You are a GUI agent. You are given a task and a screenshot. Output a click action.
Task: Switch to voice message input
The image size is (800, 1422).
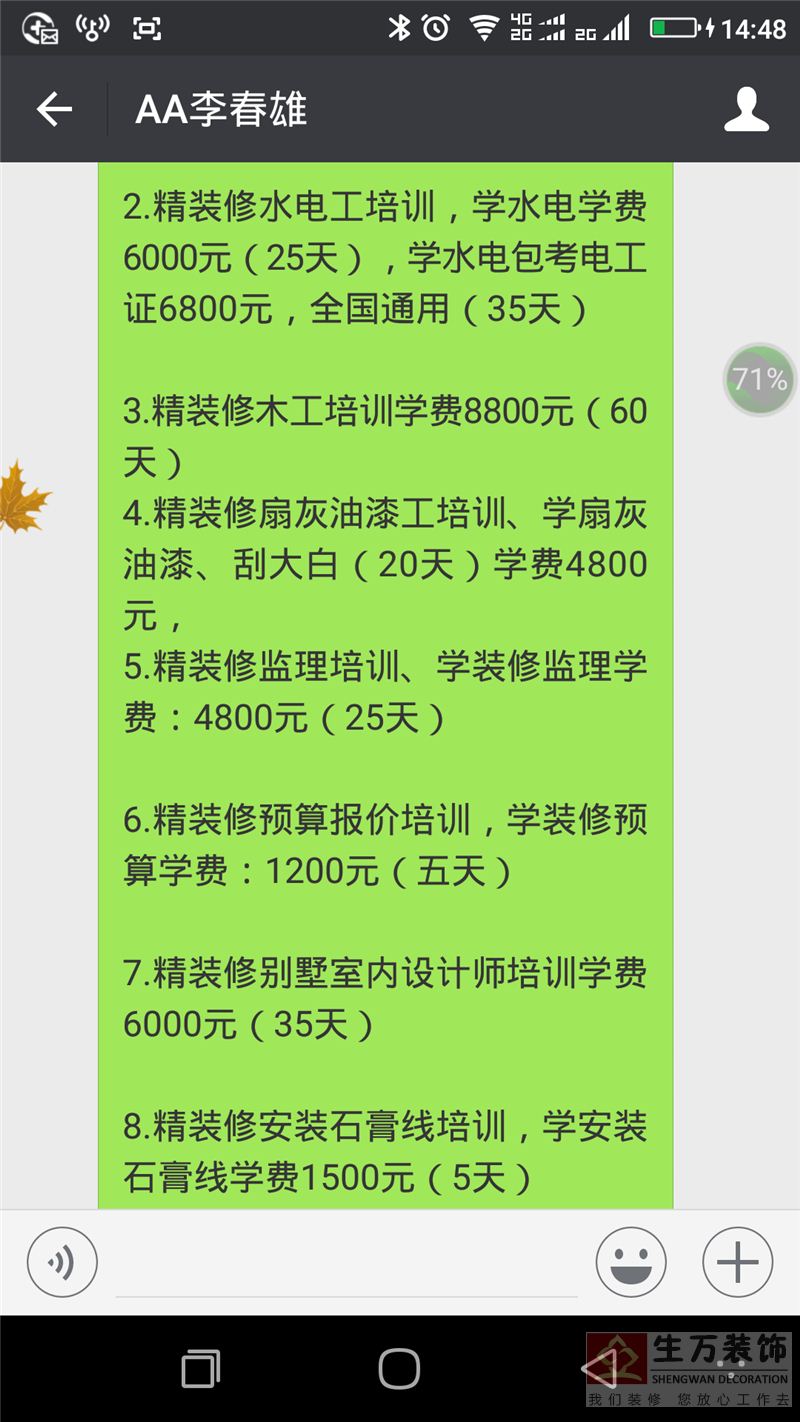pos(62,1262)
